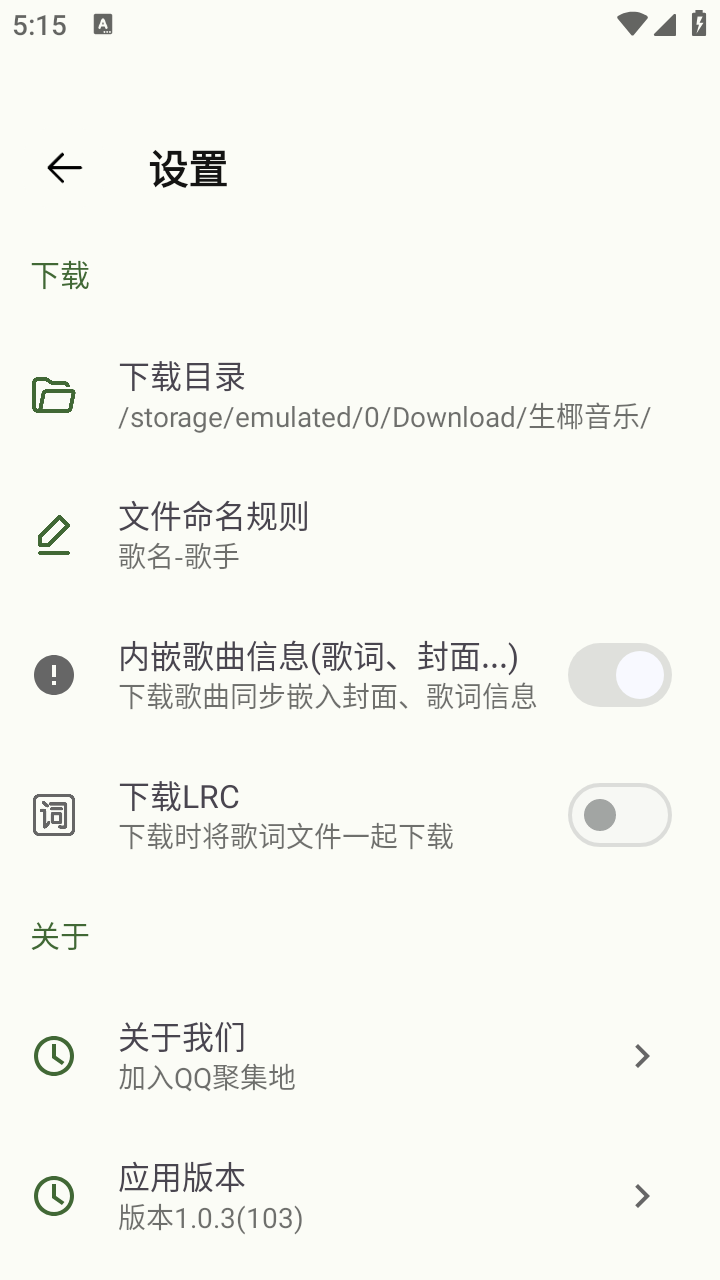Click the back arrow to leave 设置

(x=64, y=167)
